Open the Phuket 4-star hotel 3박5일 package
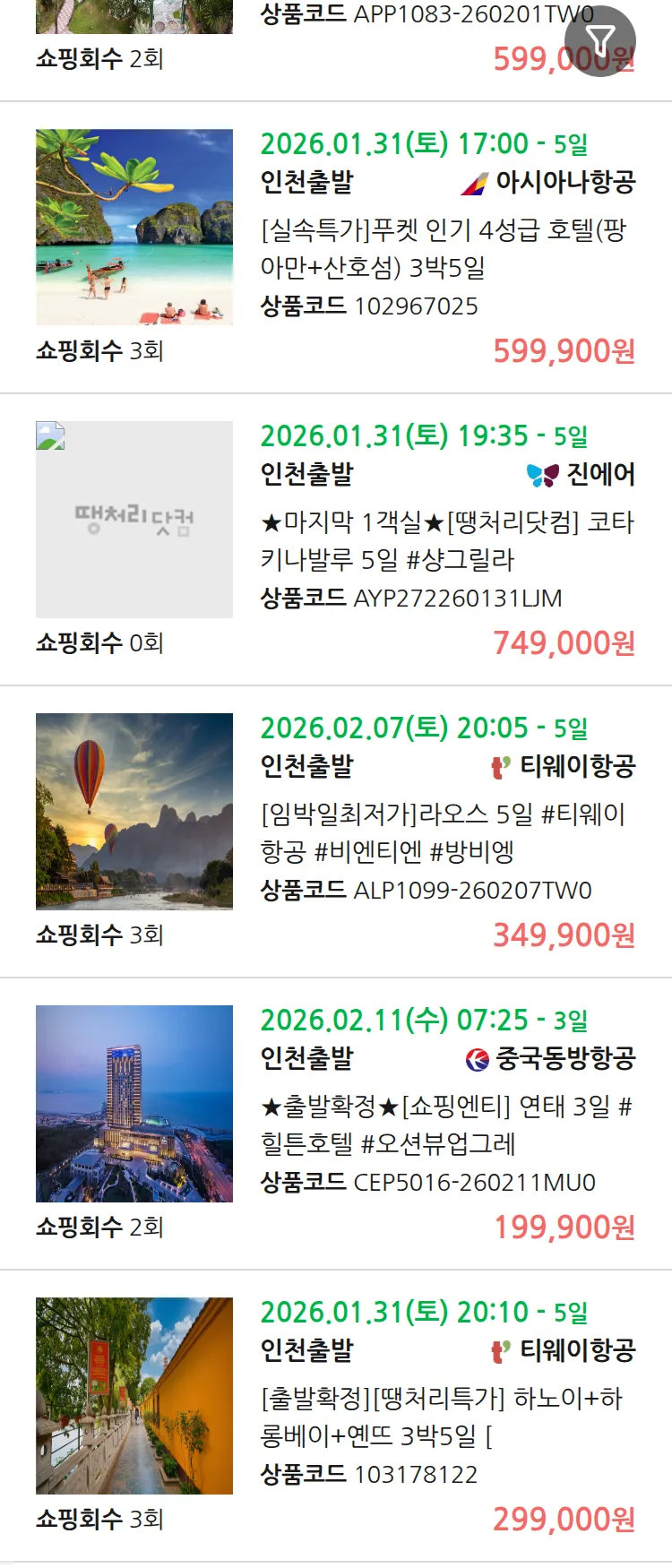The height and width of the screenshot is (1568, 672). [x=443, y=248]
